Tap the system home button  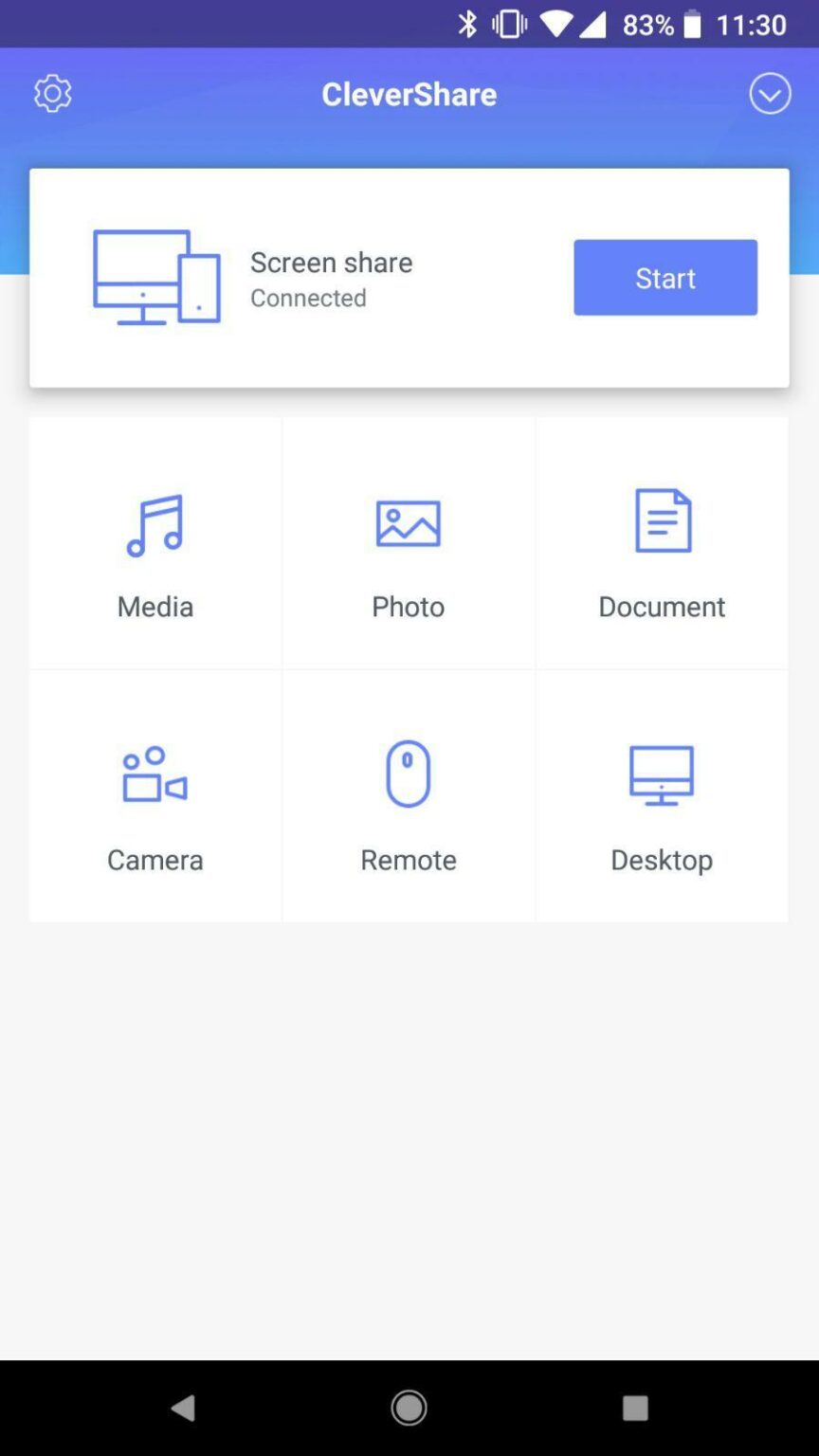tap(409, 1408)
